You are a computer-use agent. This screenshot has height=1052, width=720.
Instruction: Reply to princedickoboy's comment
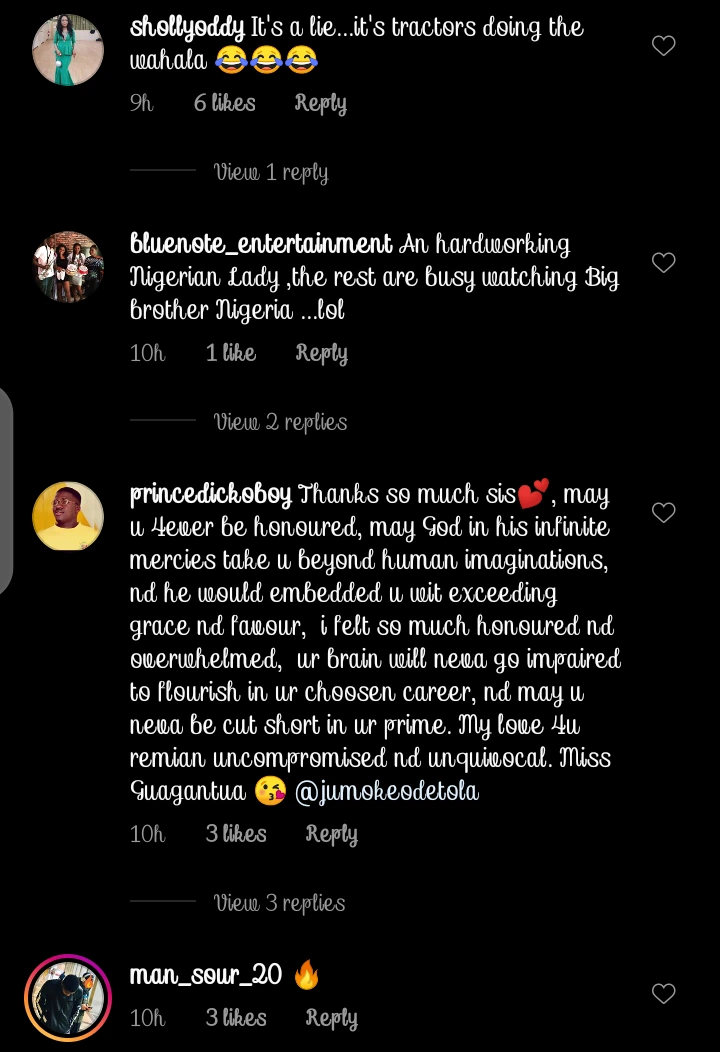pos(331,834)
